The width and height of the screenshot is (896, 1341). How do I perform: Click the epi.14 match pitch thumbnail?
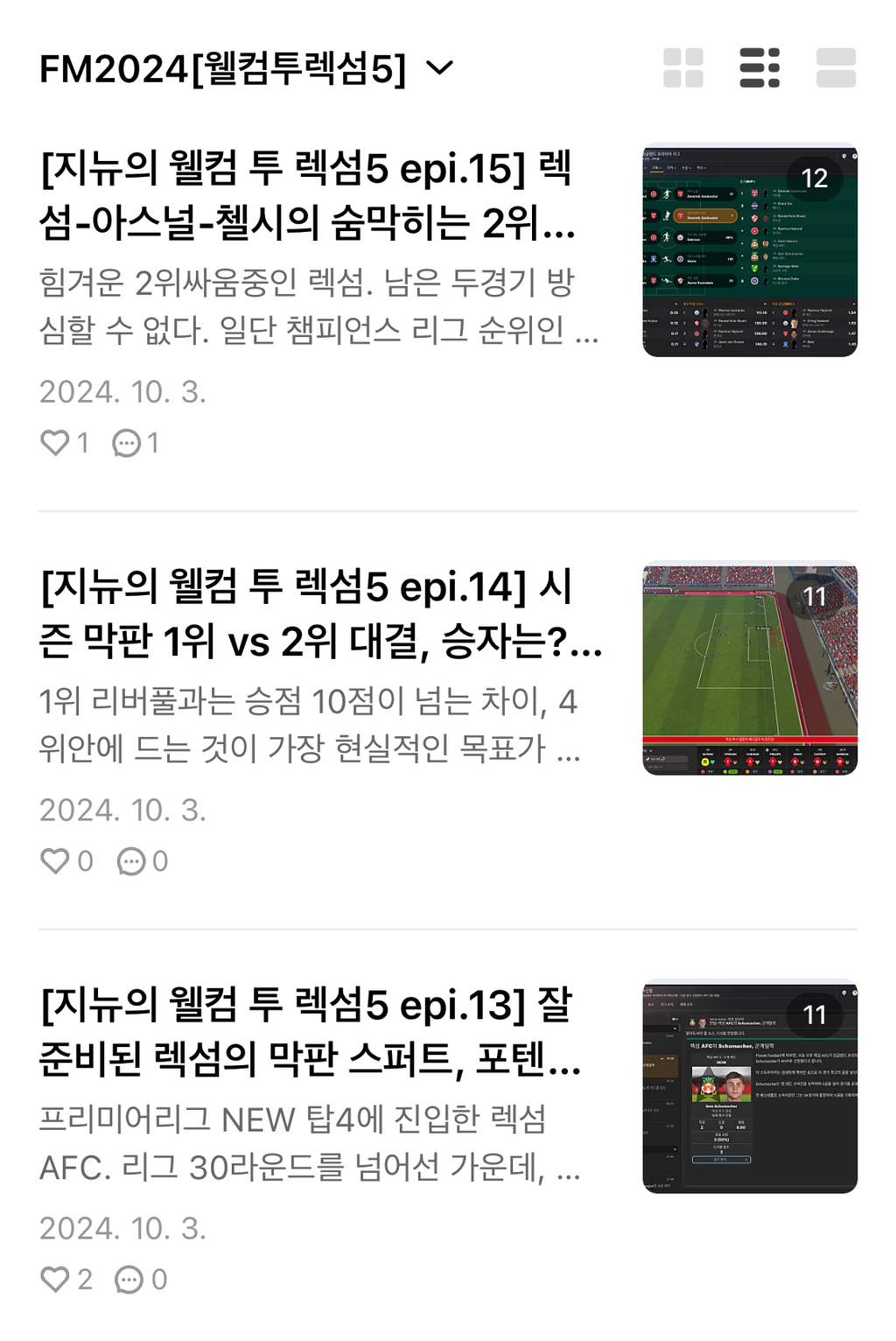(751, 669)
